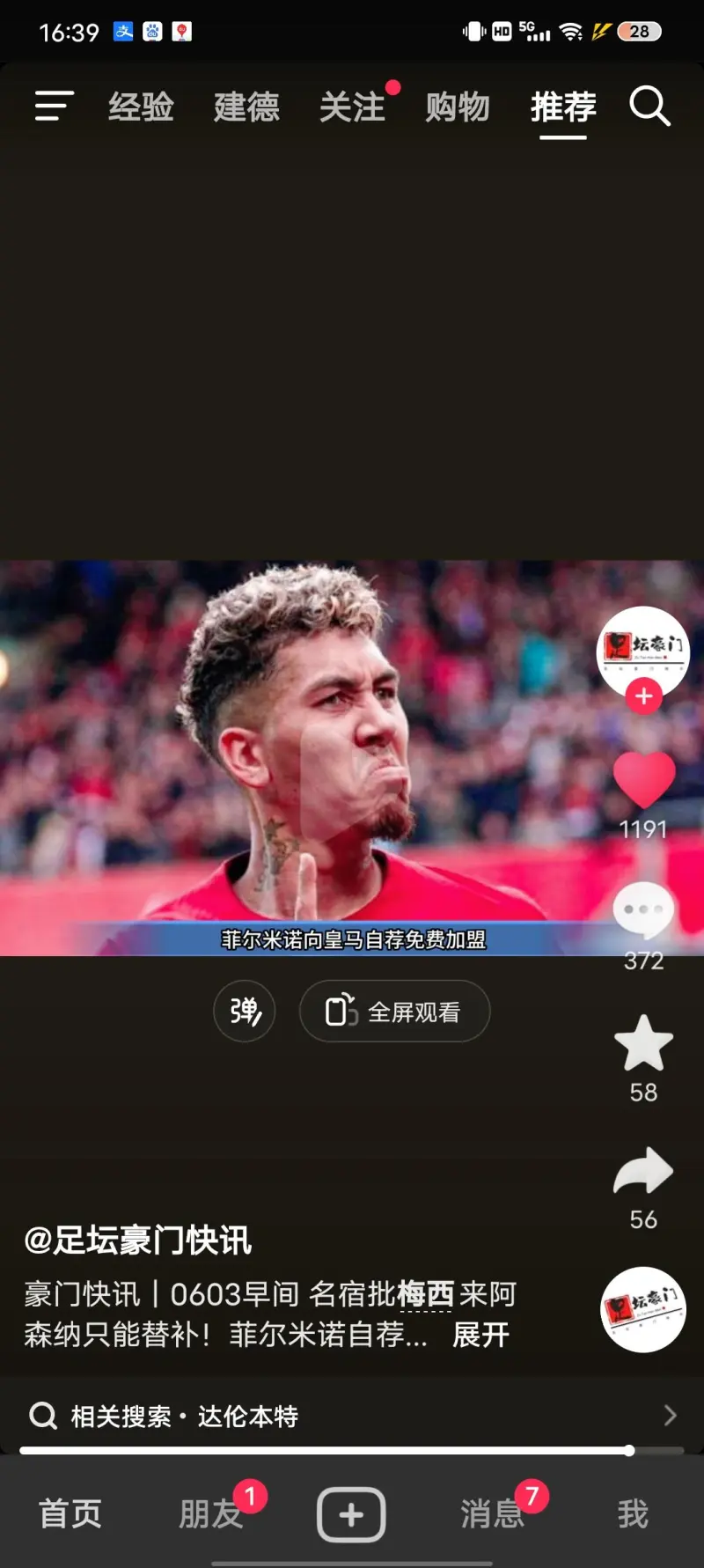The height and width of the screenshot is (1568, 704).
Task: Open related search 达伦本特
Action: click(246, 1416)
